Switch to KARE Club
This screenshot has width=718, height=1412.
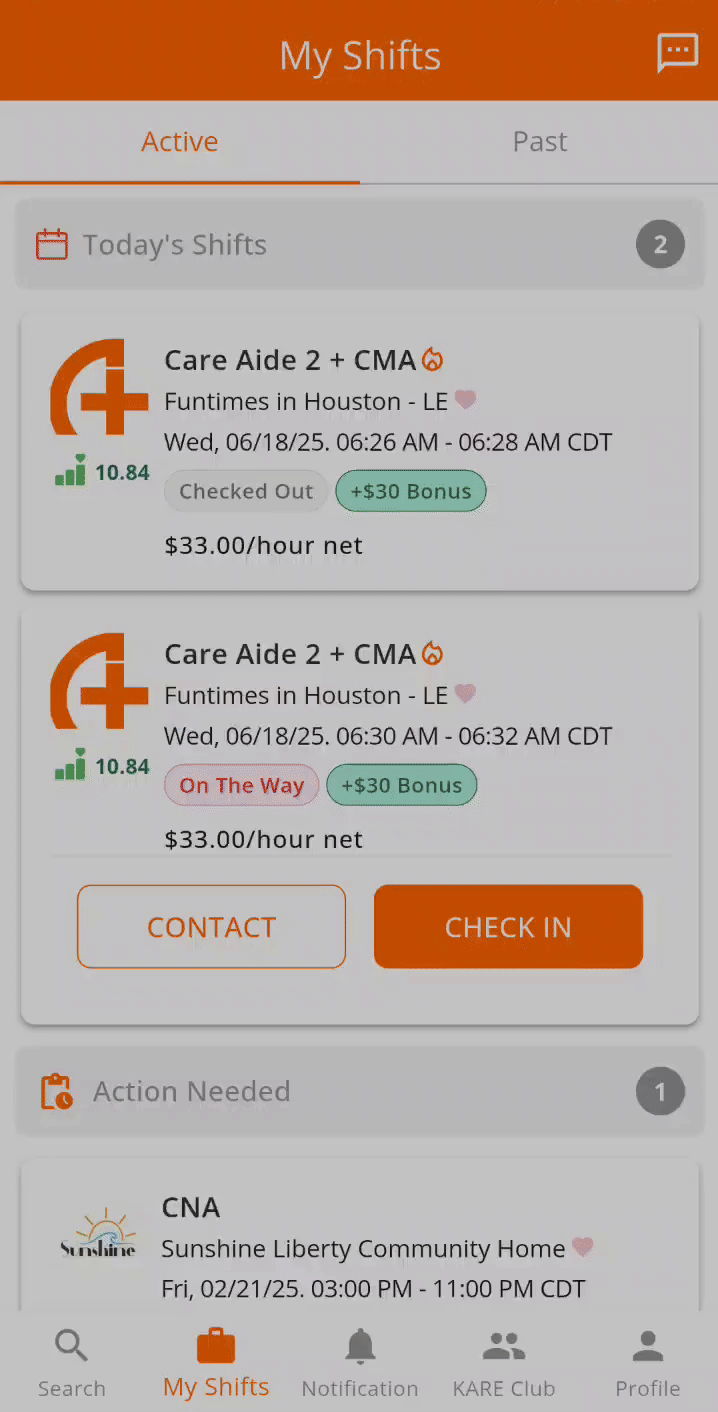click(x=504, y=1364)
